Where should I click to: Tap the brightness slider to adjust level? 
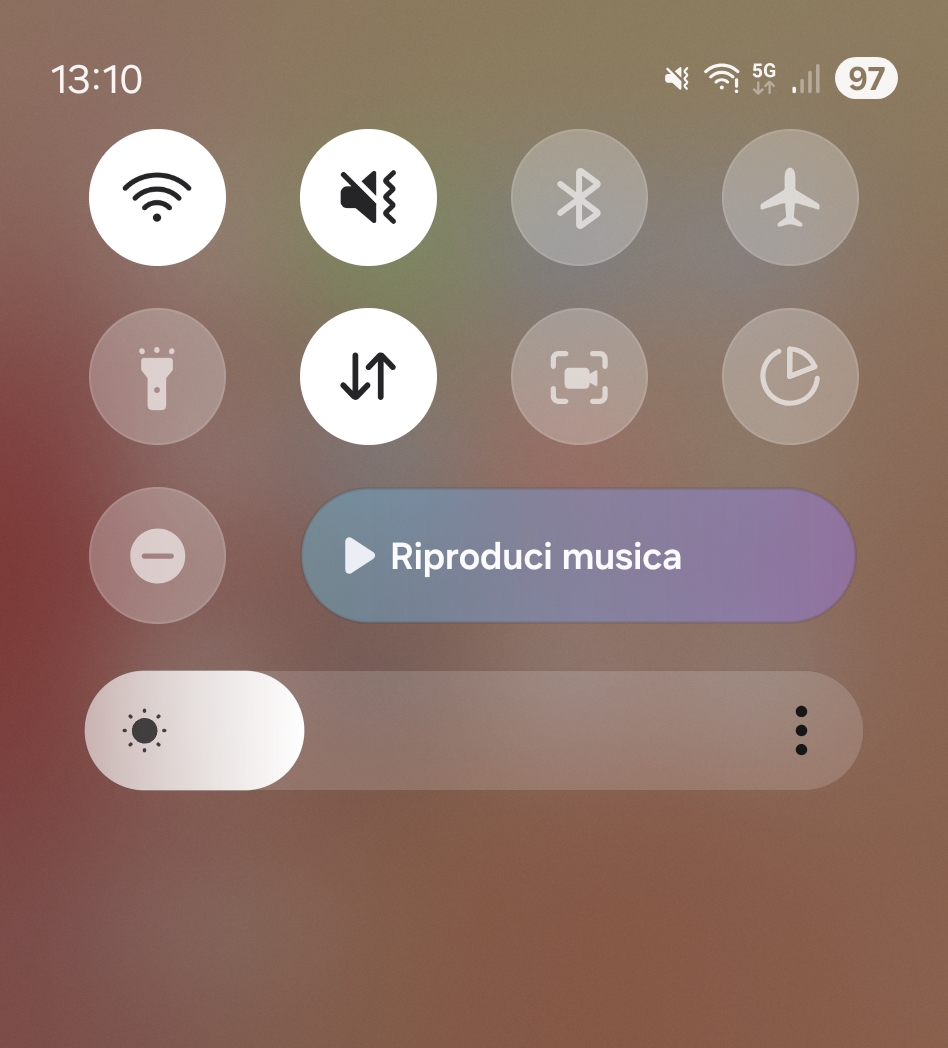pyautogui.click(x=450, y=731)
